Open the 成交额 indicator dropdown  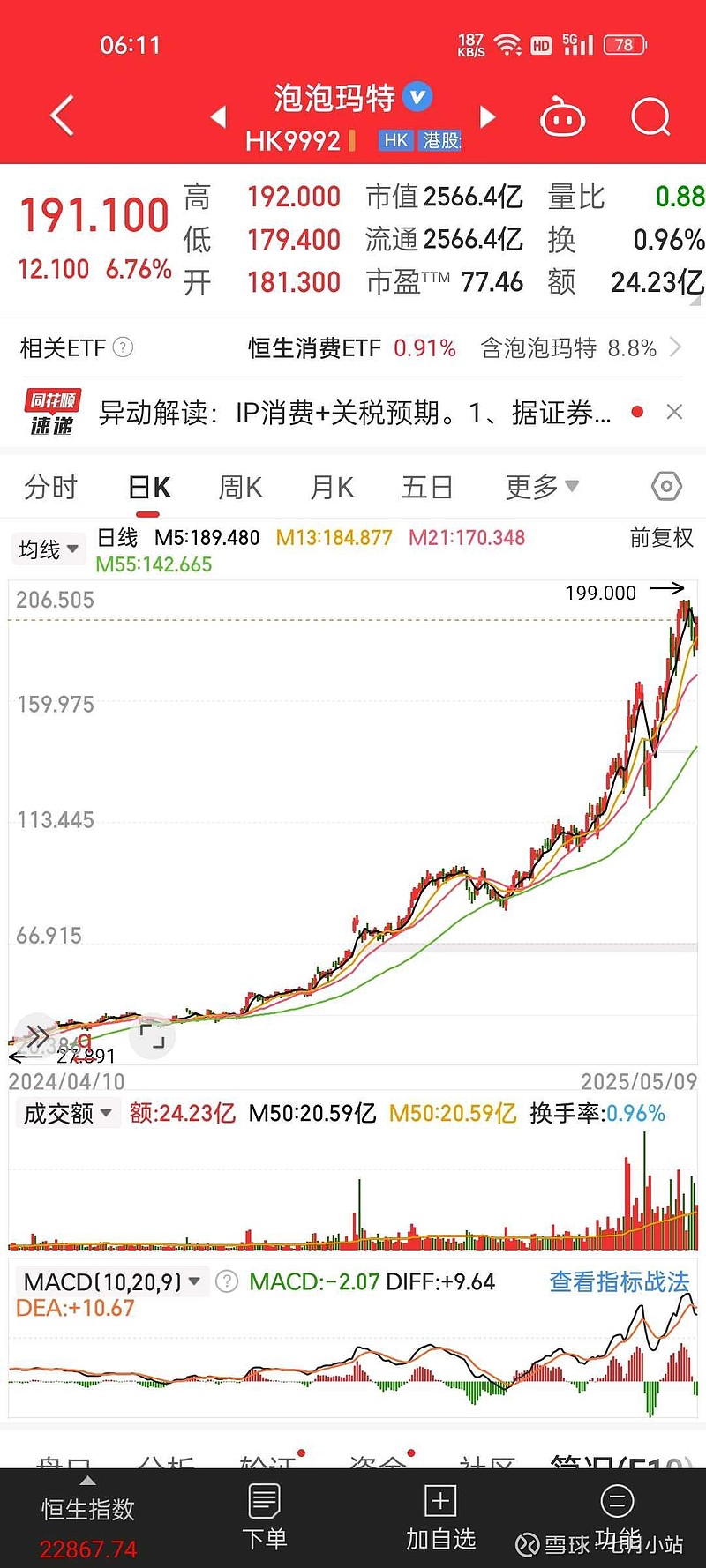68,1113
